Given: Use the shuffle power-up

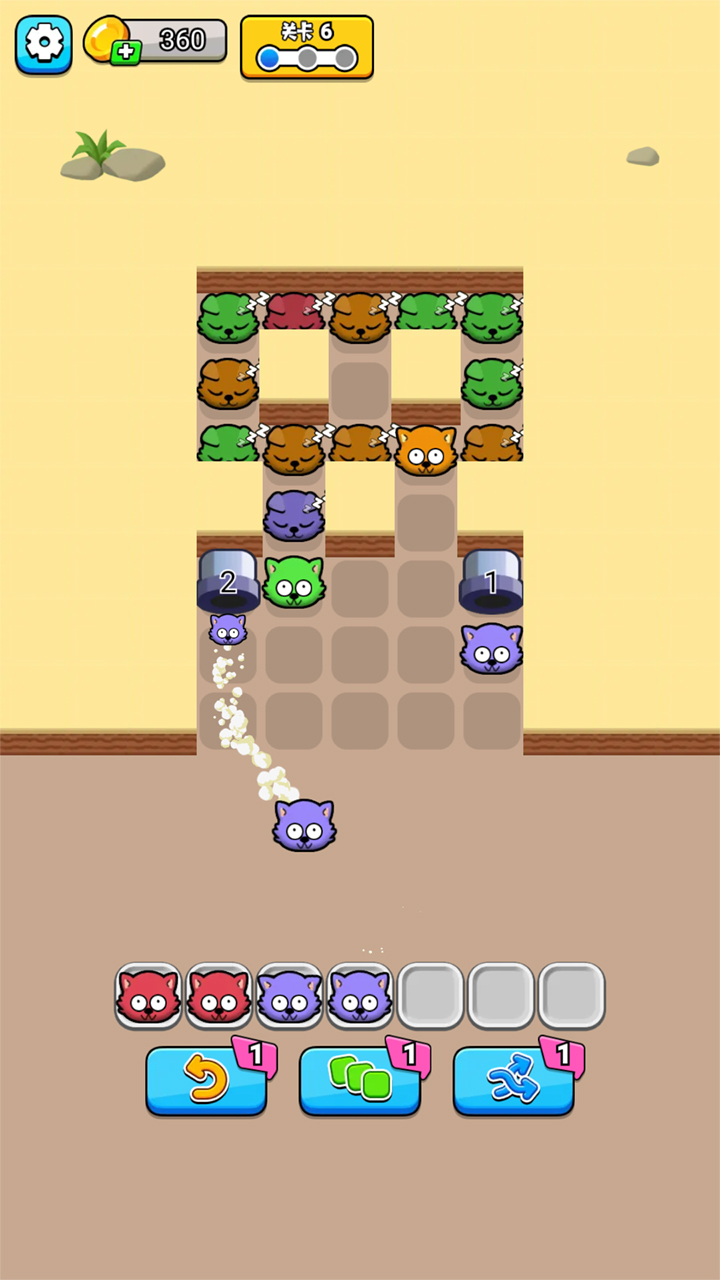Looking at the screenshot, I should coord(513,1081).
